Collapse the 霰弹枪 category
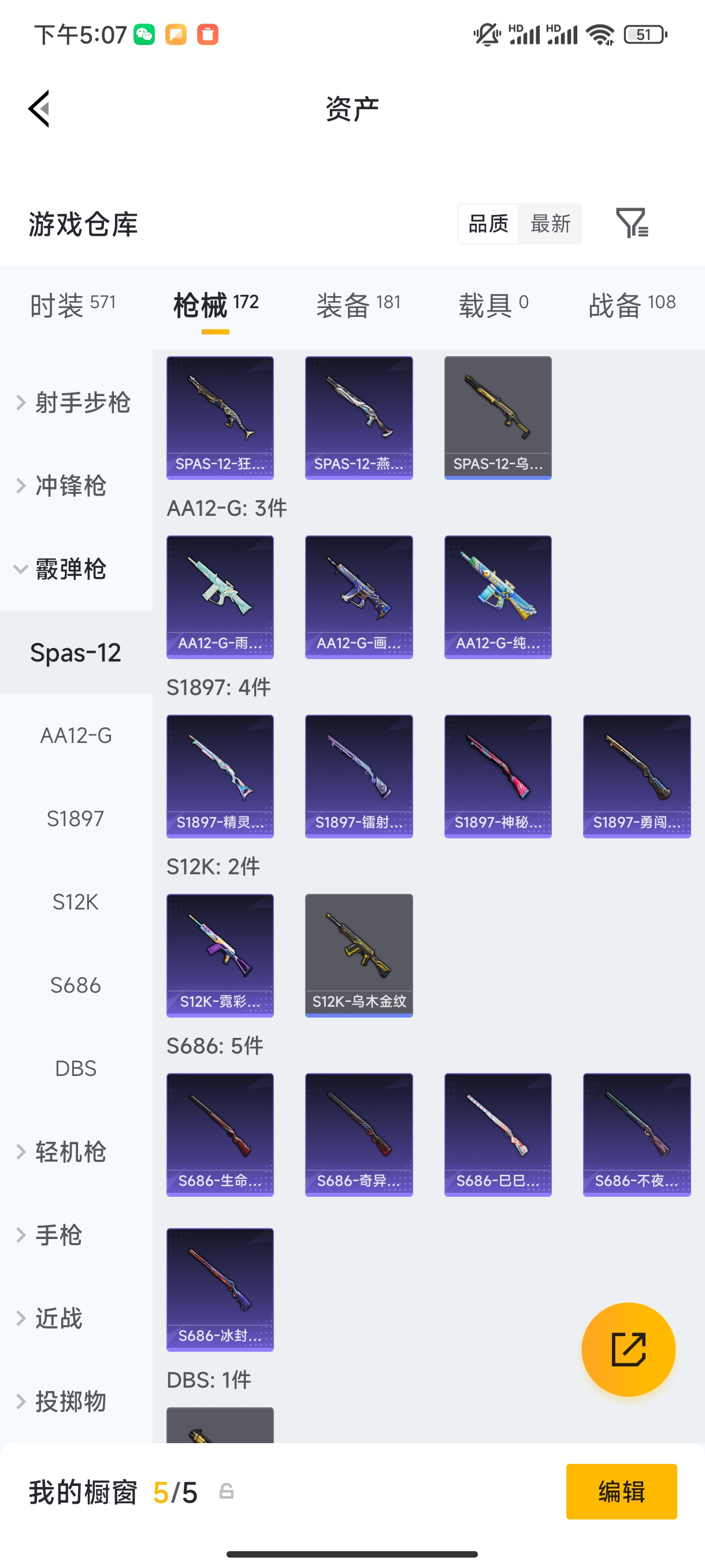The width and height of the screenshot is (705, 1568). pyautogui.click(x=70, y=569)
